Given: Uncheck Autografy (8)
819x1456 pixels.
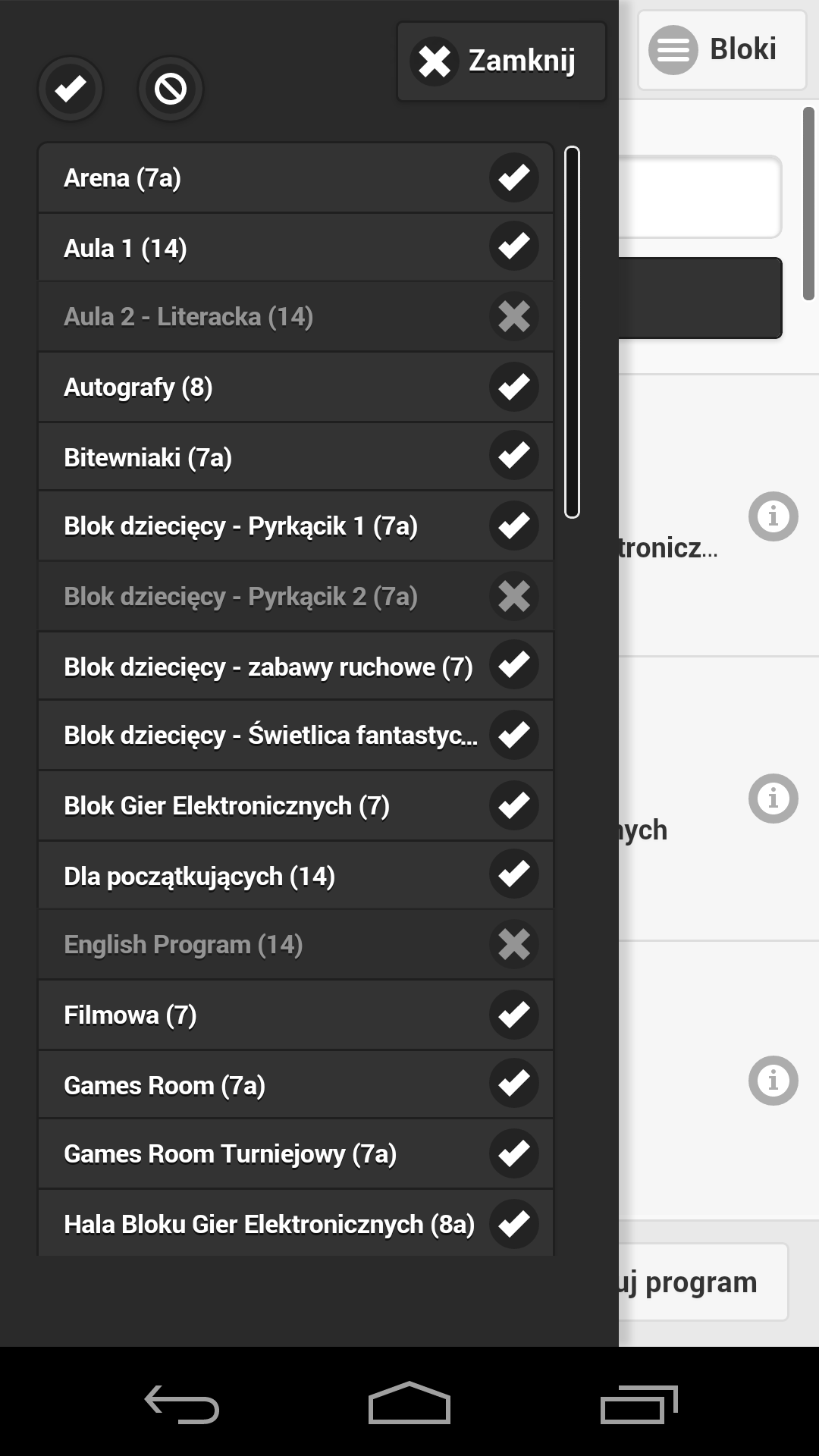Looking at the screenshot, I should (513, 387).
